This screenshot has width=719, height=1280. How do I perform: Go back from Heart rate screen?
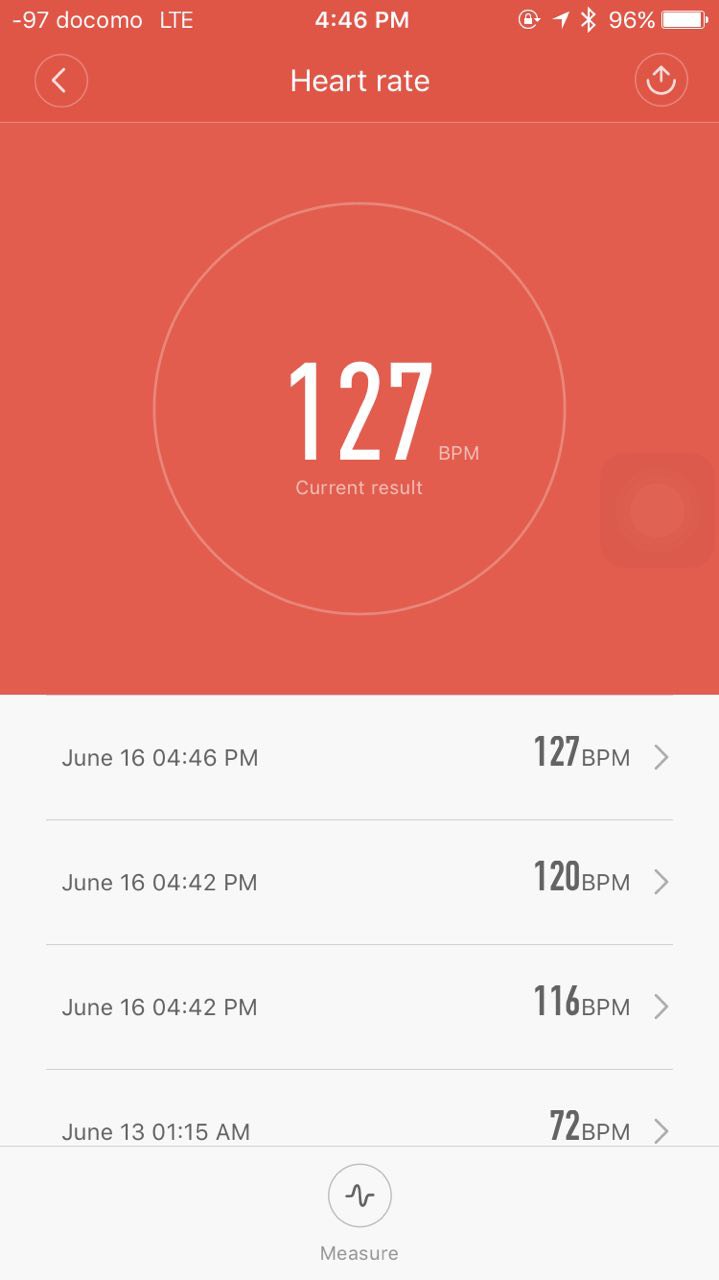tap(61, 80)
